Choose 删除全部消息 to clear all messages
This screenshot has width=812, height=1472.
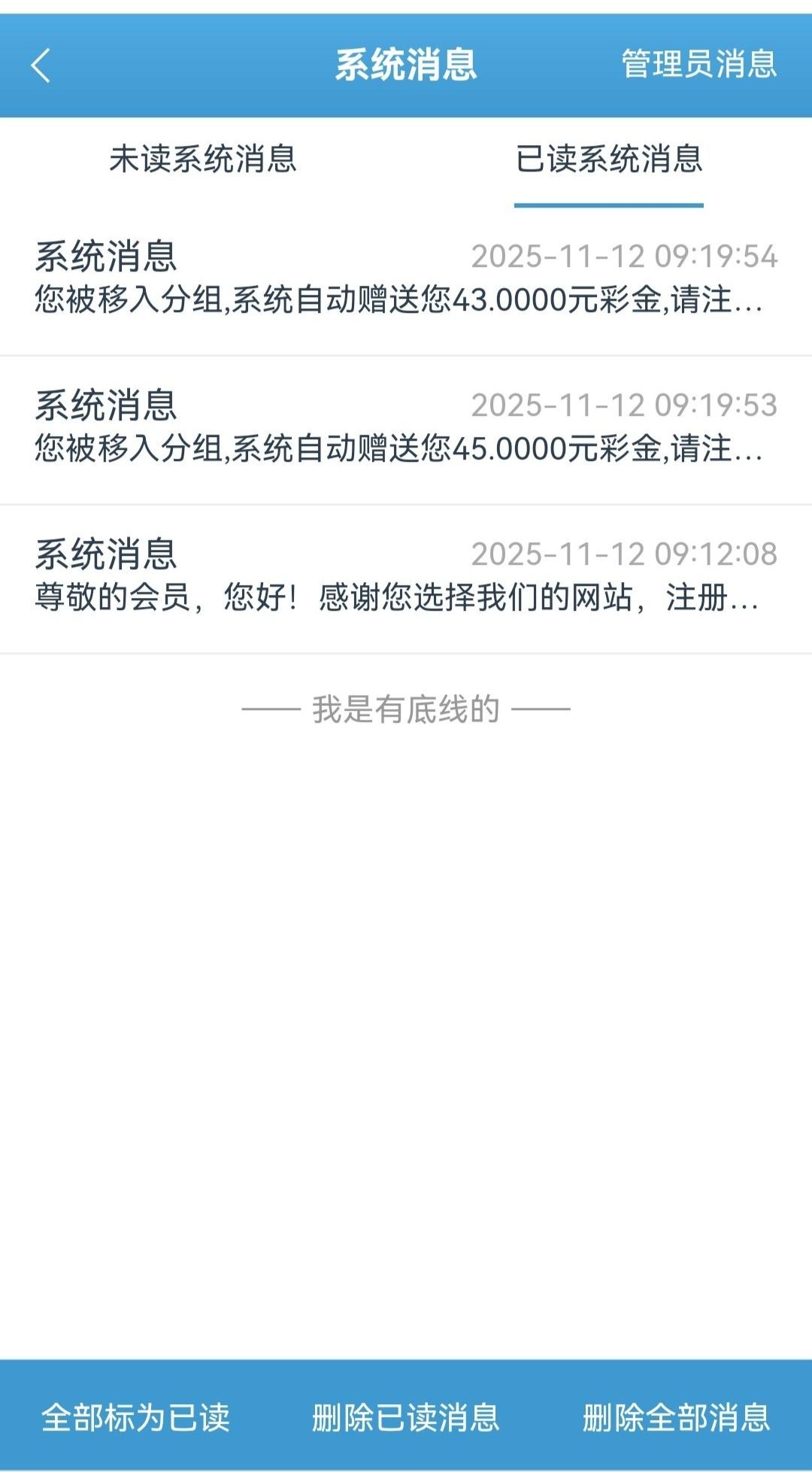[x=676, y=1417]
